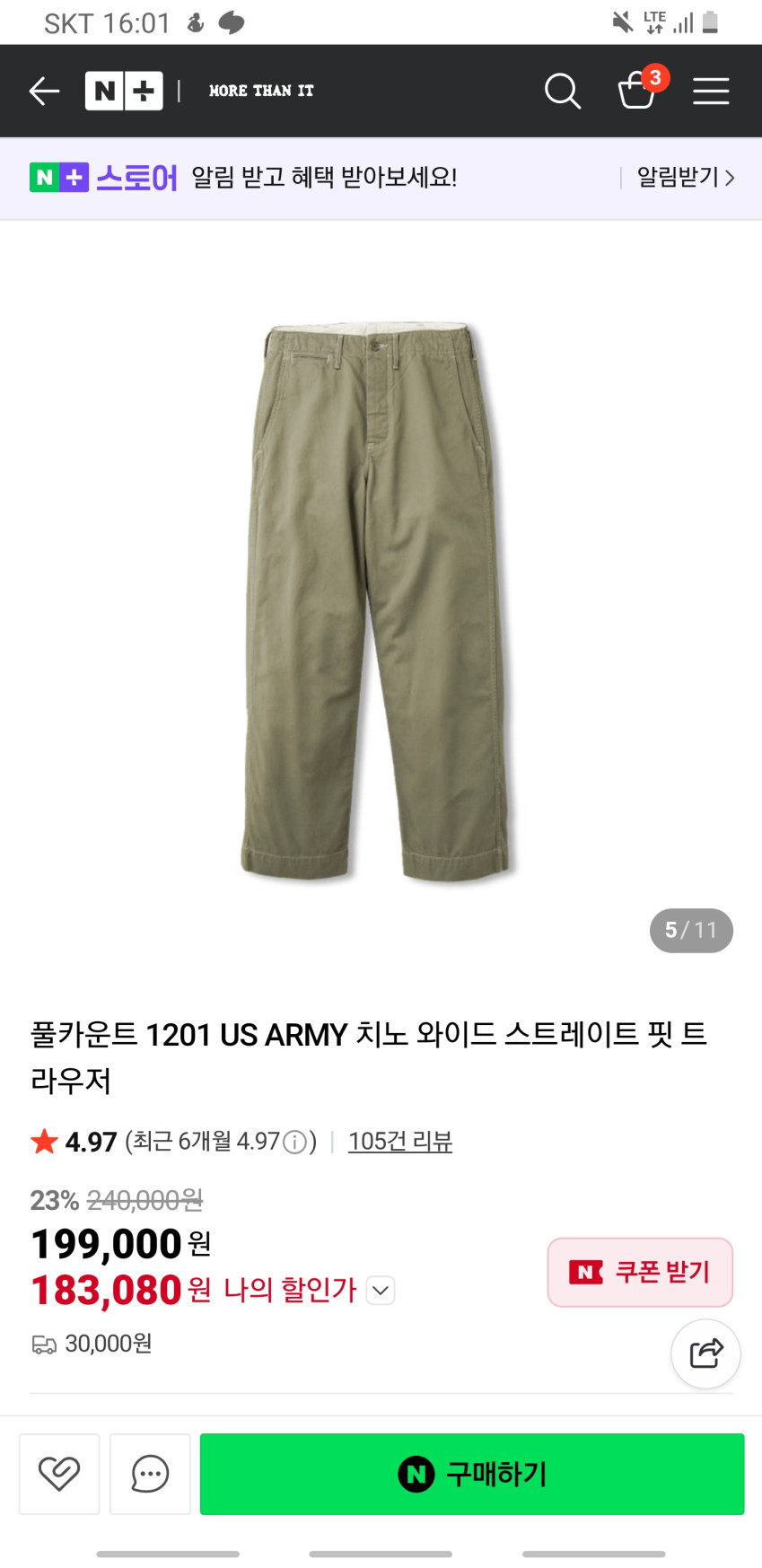Open the 105건 리뷰 link

[400, 1141]
